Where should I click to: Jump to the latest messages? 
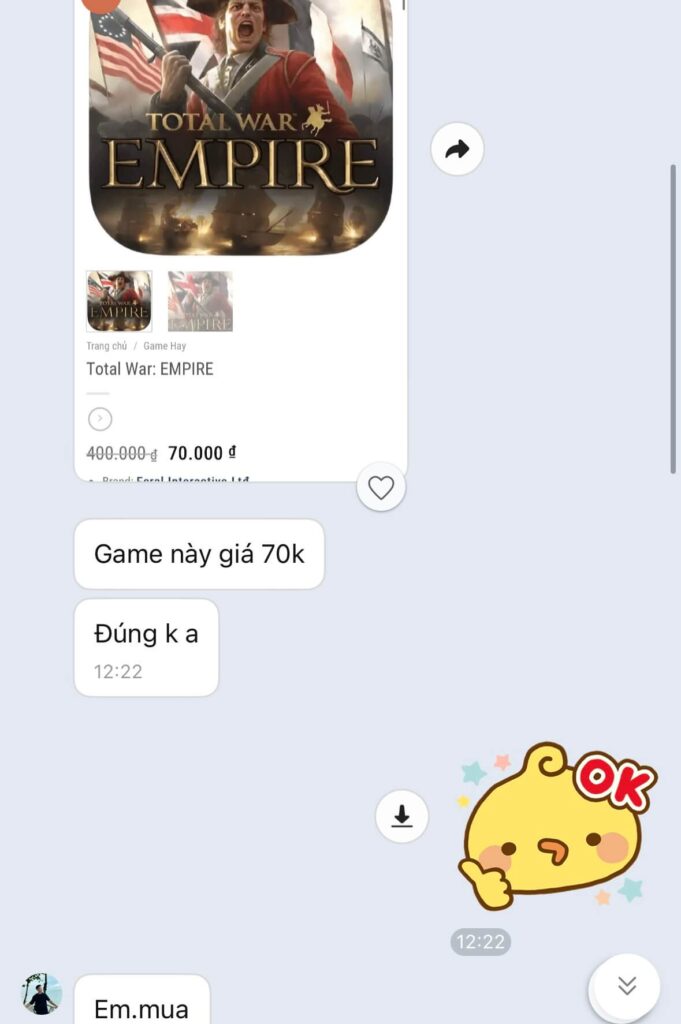[627, 986]
